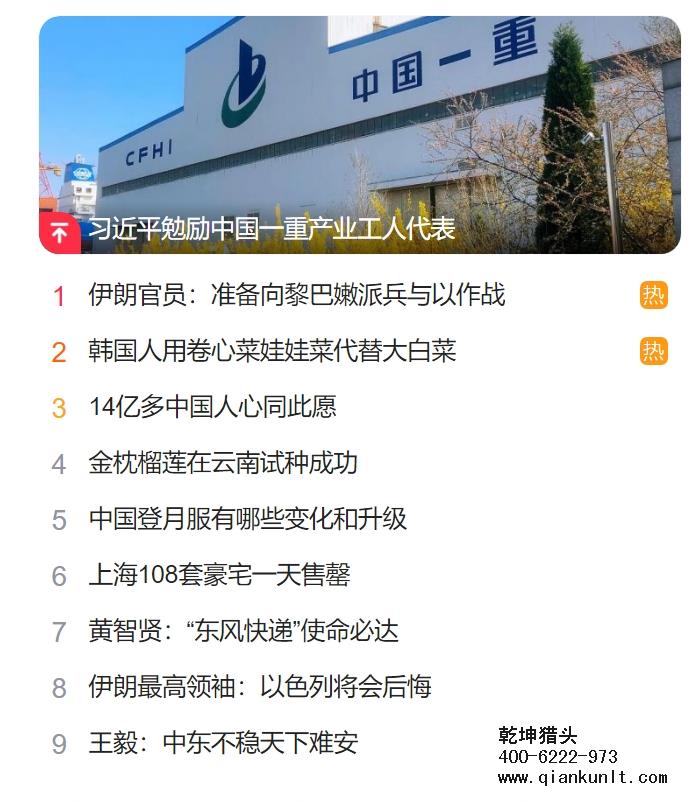This screenshot has height=802, width=693.
Task: Open the story on 上海108套豪宅 selling out
Action: pos(219,575)
